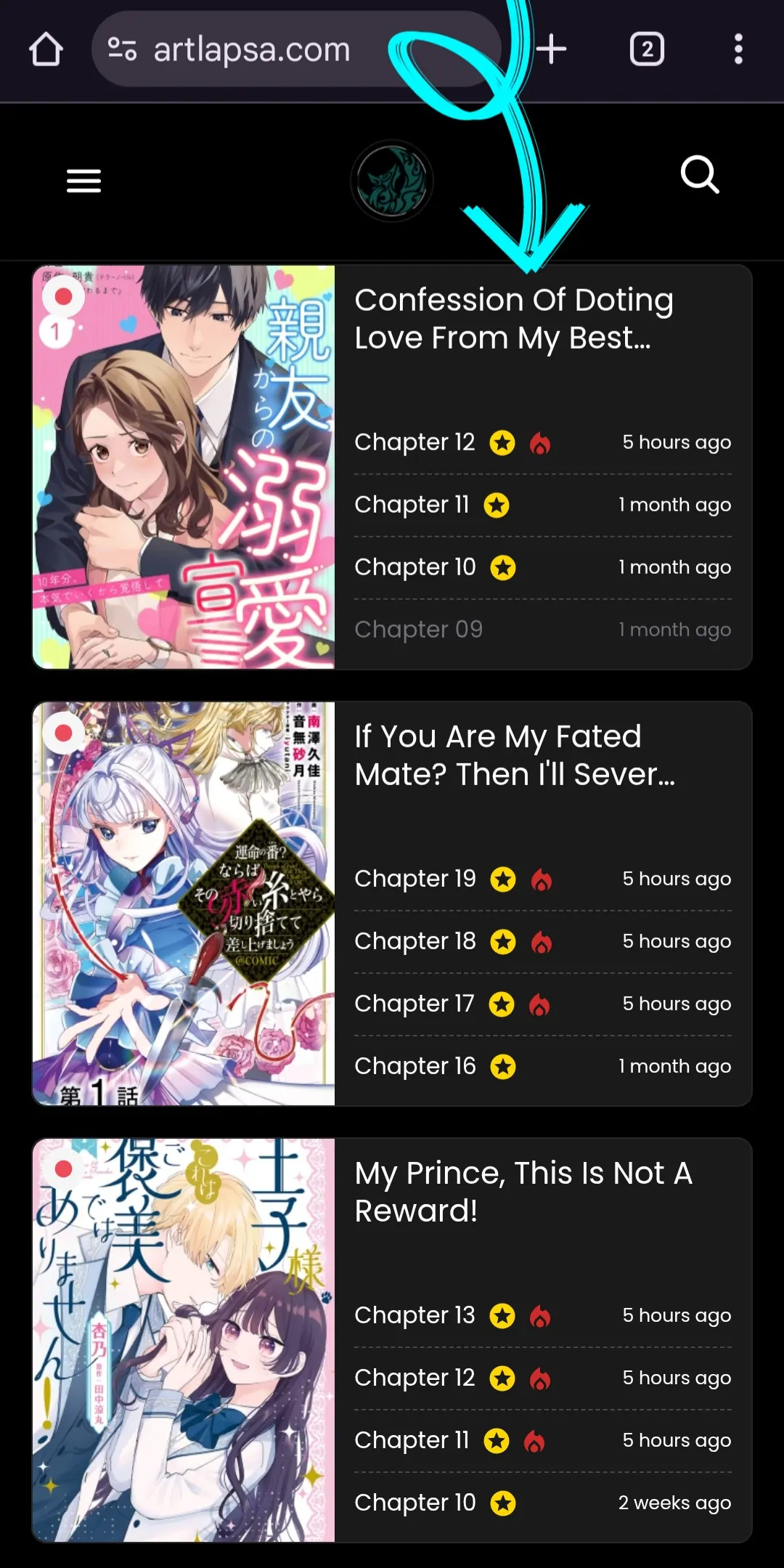Open Chapter 09 of Confession Of Doting Love
The image size is (784, 1568).
[x=418, y=630]
